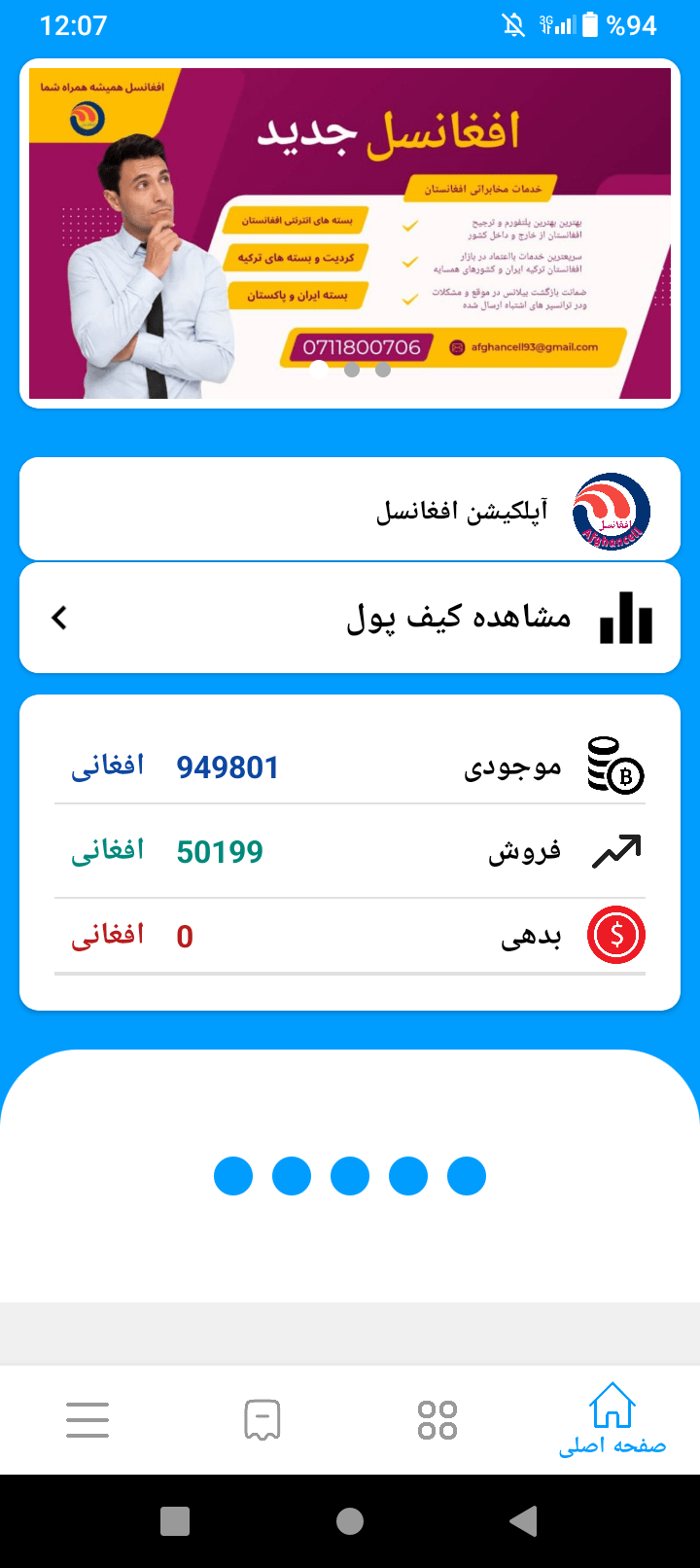
Task: Open the hamburger menu tab
Action: coord(87,1420)
